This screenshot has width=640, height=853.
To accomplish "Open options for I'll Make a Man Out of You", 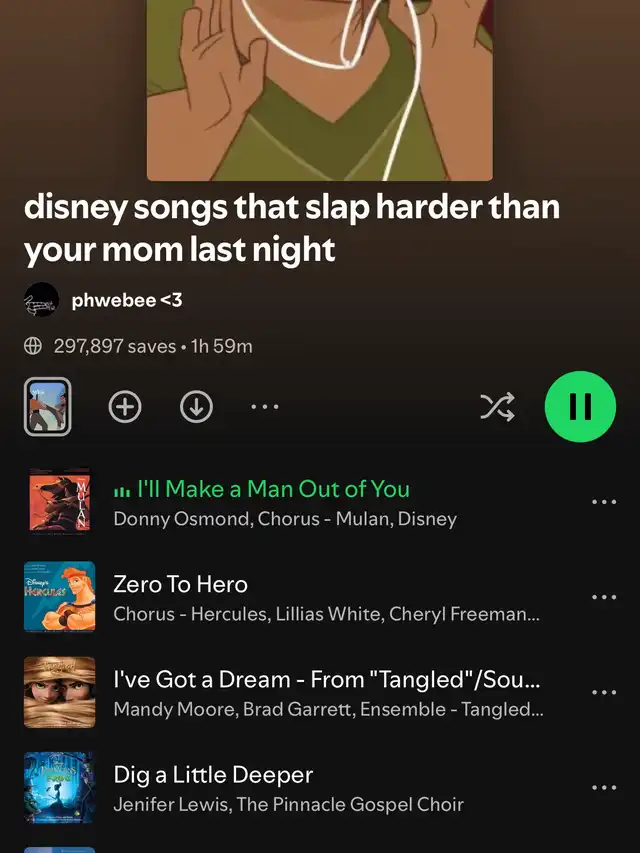I will [604, 502].
